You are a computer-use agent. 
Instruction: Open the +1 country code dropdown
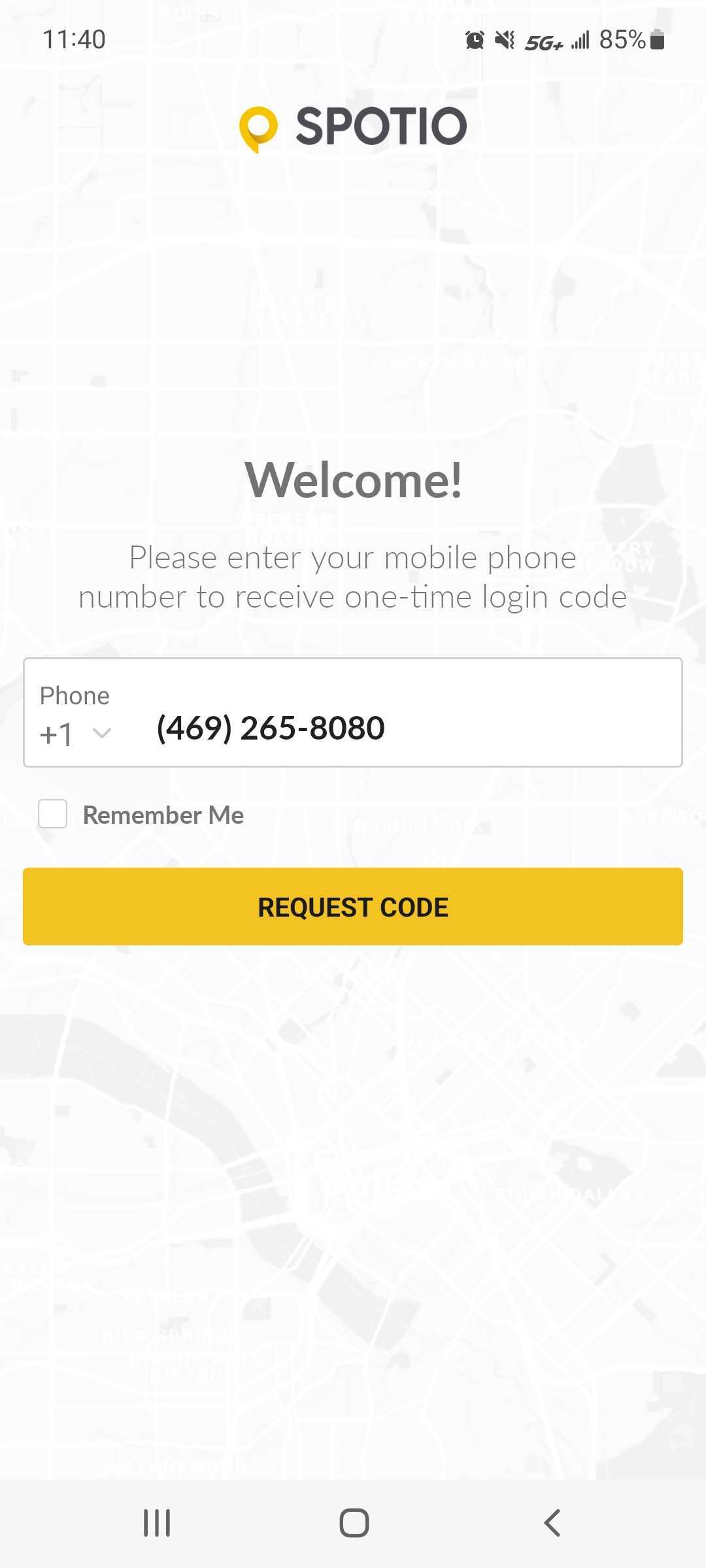(75, 734)
